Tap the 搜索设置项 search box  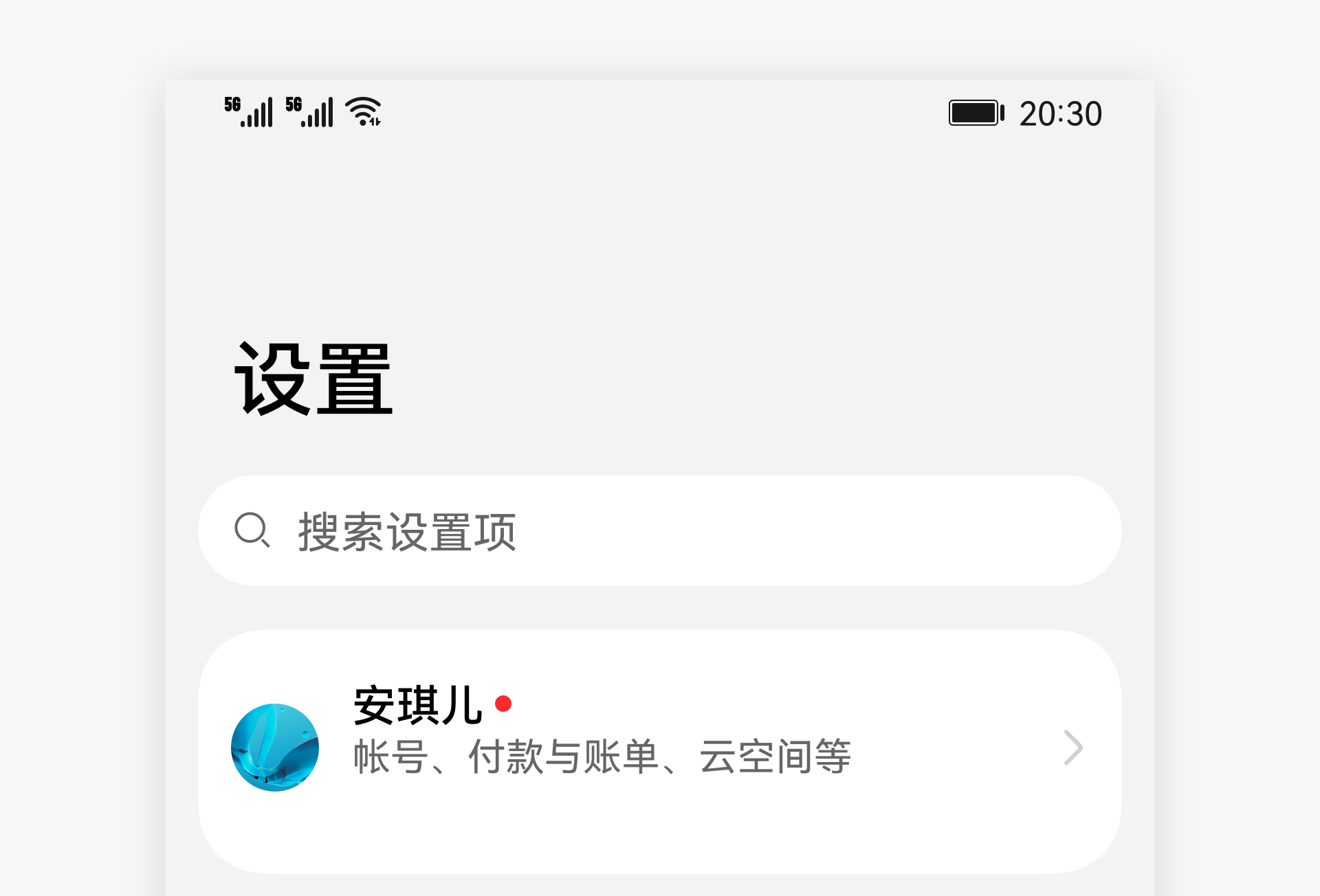(659, 531)
